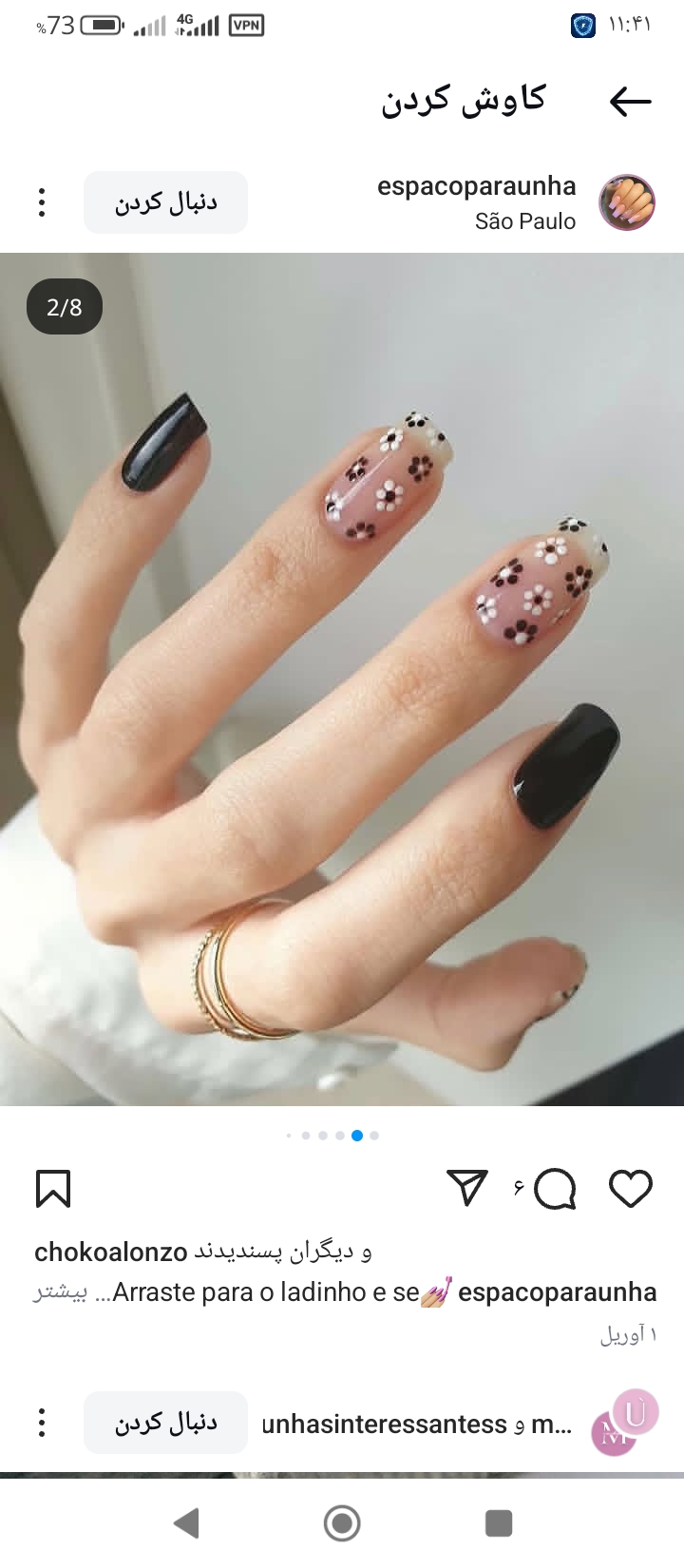Like the nail art post
The width and height of the screenshot is (684, 1568).
[x=630, y=1188]
